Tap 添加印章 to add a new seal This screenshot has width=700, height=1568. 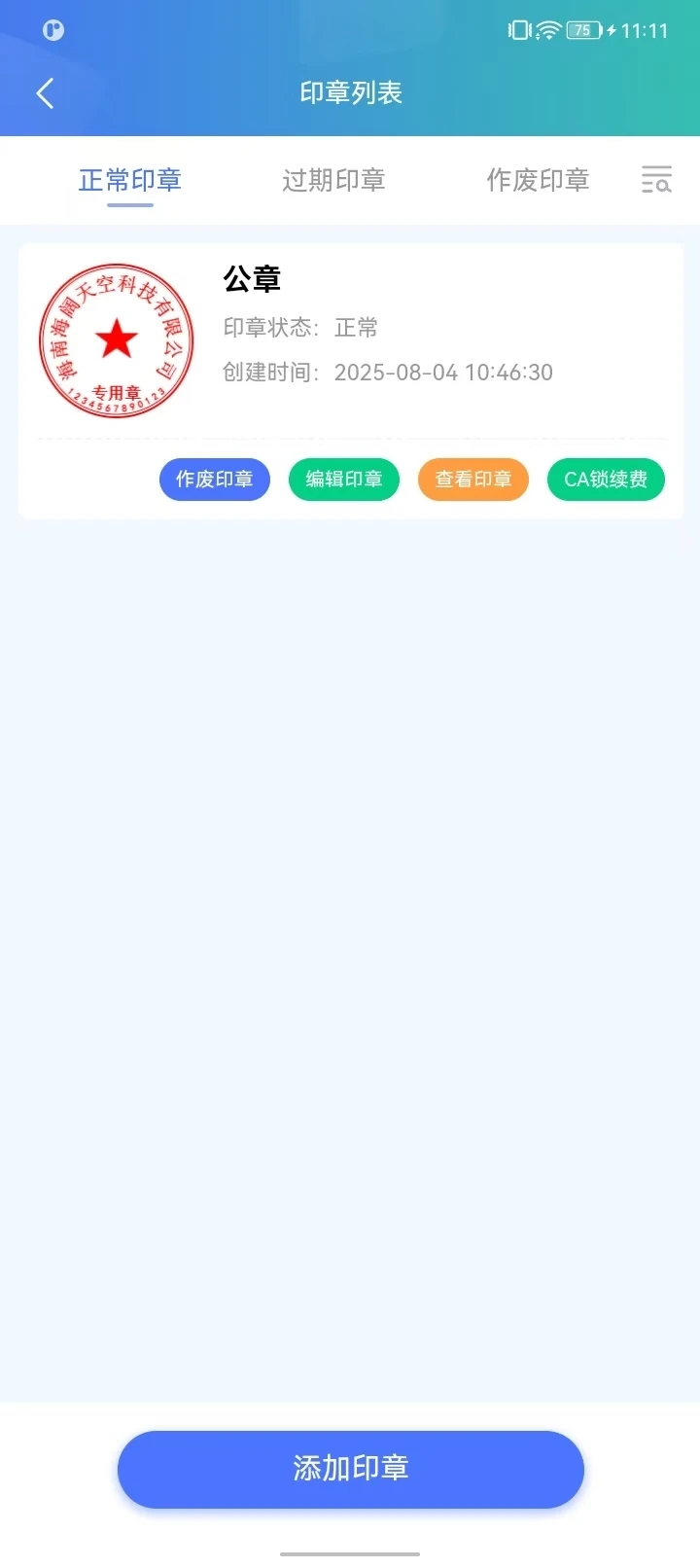[x=350, y=1470]
